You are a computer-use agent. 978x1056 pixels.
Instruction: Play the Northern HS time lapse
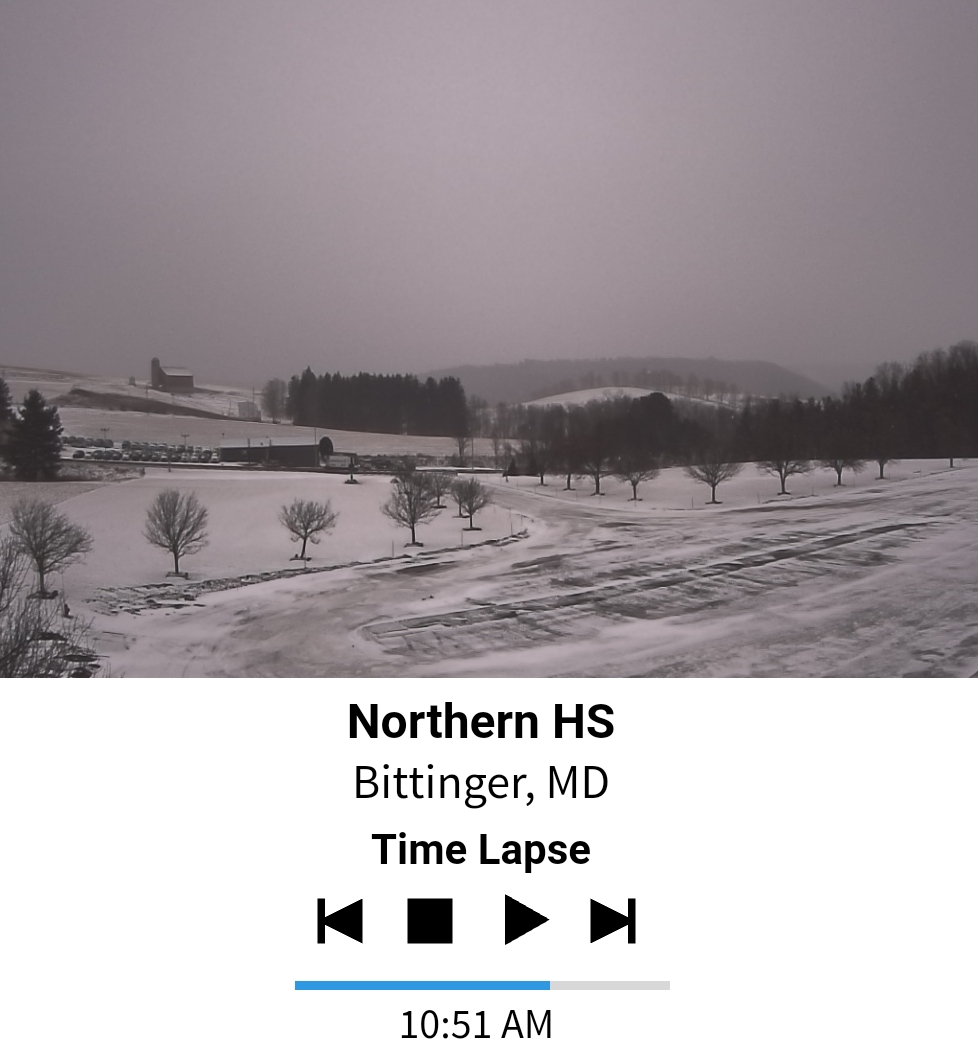[x=526, y=920]
